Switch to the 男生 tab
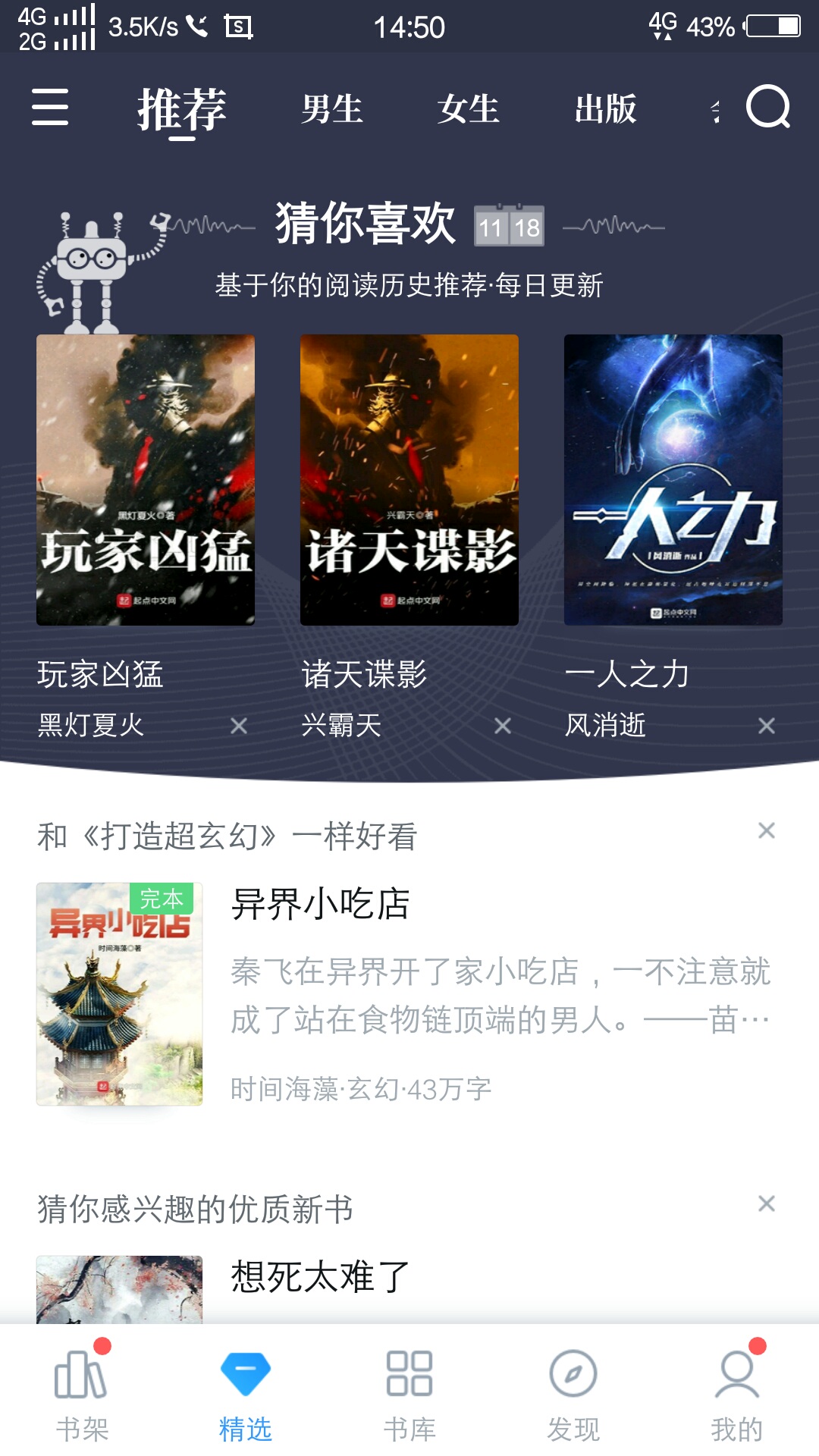Image resolution: width=819 pixels, height=1456 pixels. [x=332, y=108]
